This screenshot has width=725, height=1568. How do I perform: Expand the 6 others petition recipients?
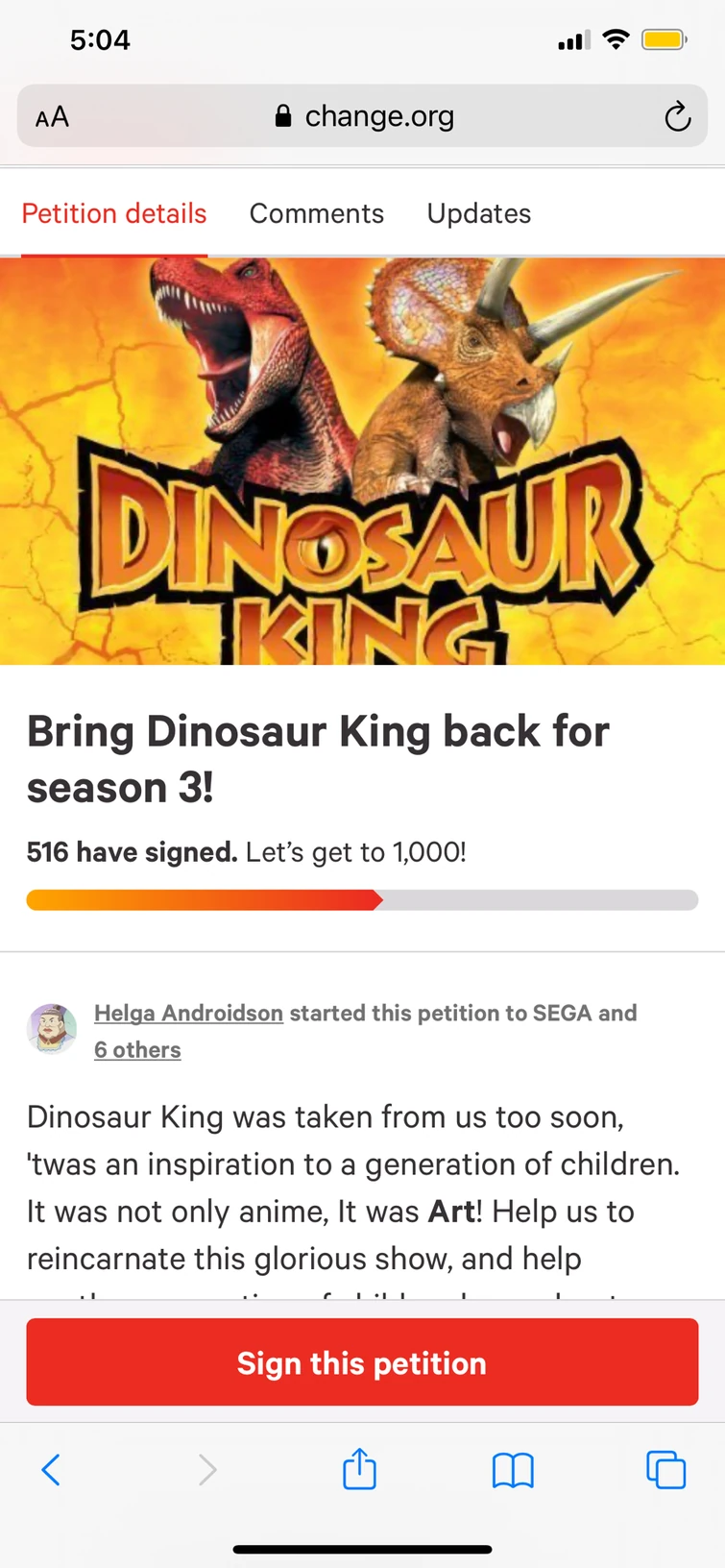[136, 1049]
